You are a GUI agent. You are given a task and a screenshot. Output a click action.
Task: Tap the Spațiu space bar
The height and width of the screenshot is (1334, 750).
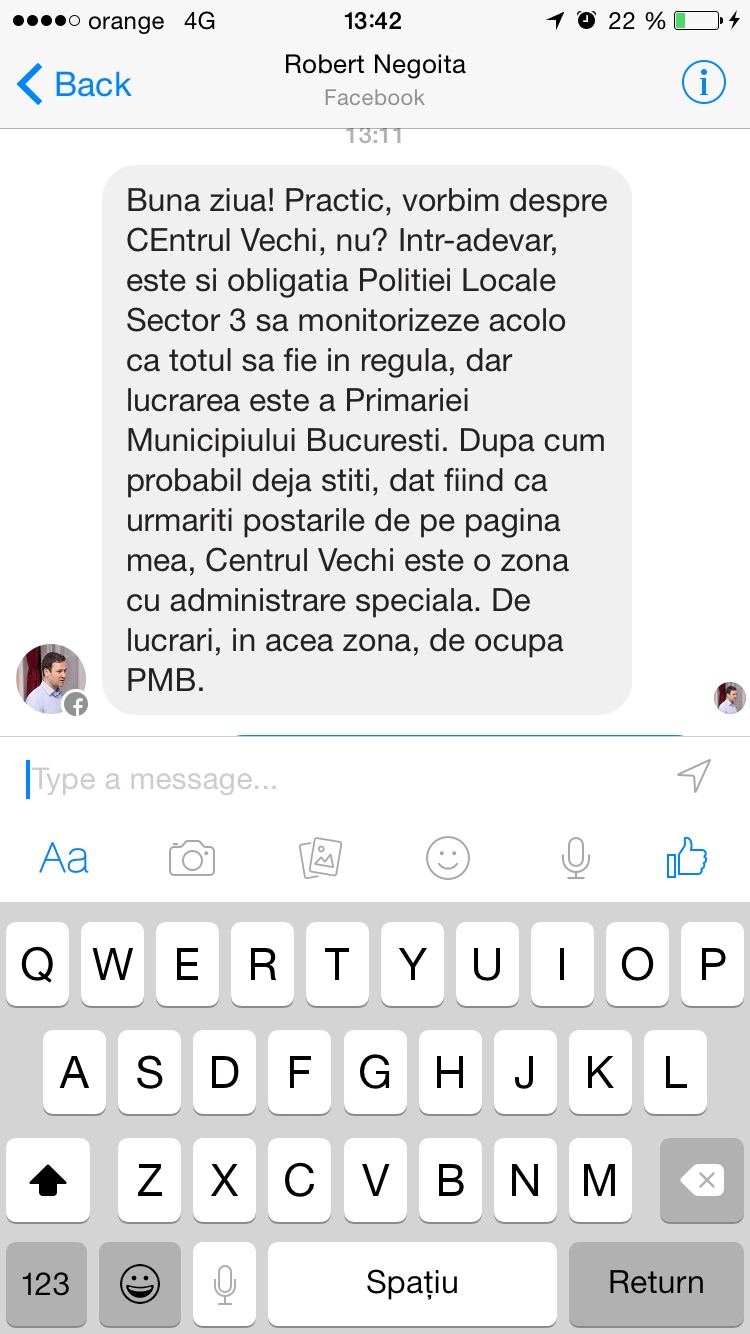[412, 1283]
